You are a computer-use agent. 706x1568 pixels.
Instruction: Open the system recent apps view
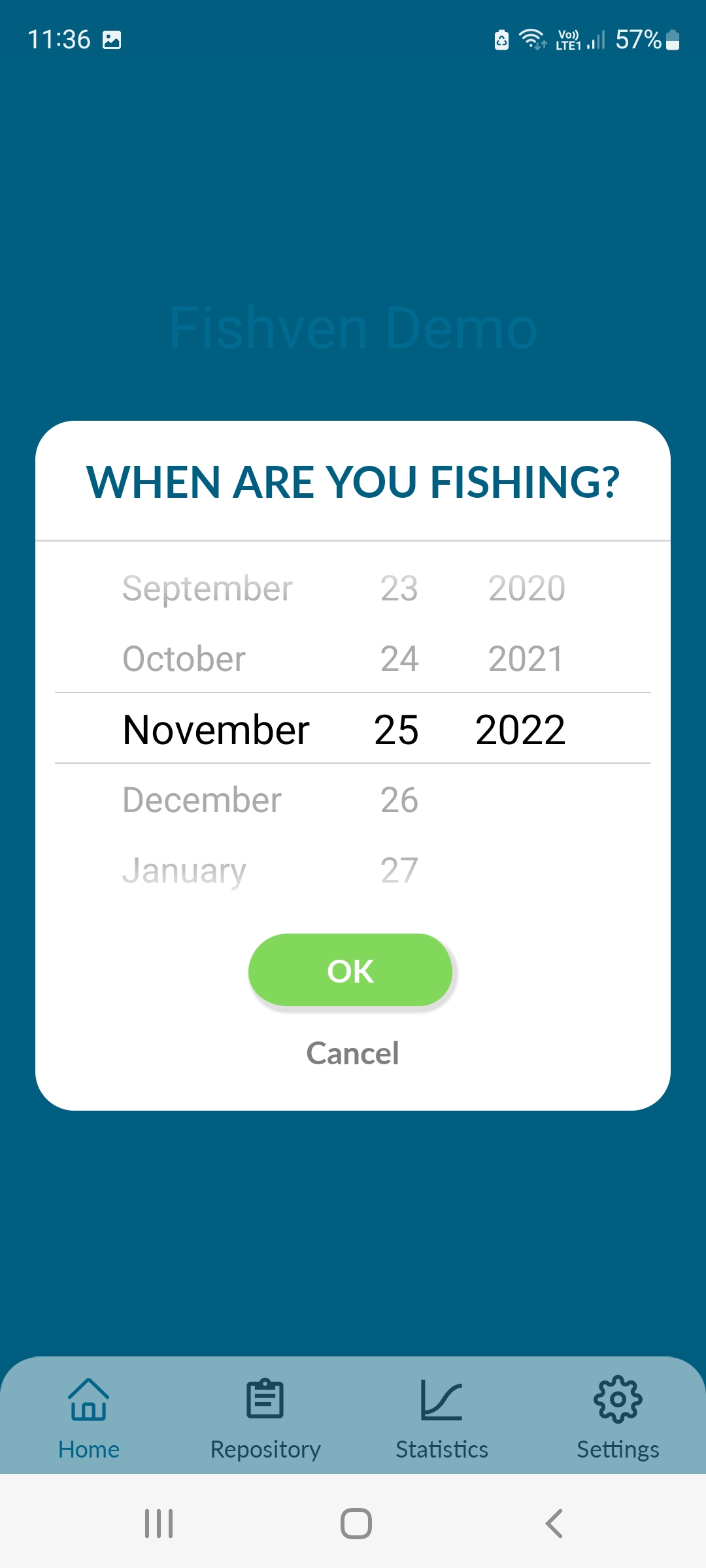159,1524
